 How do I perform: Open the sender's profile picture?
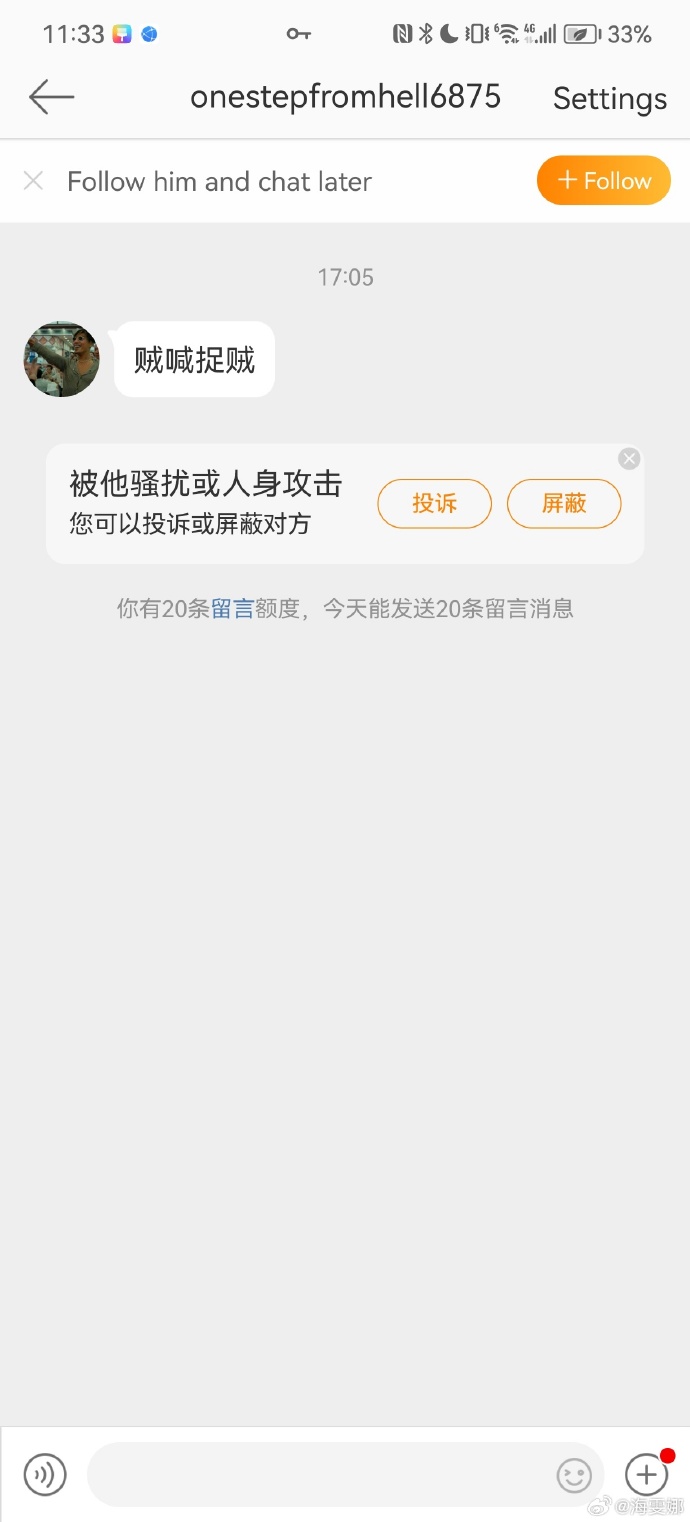pyautogui.click(x=62, y=359)
